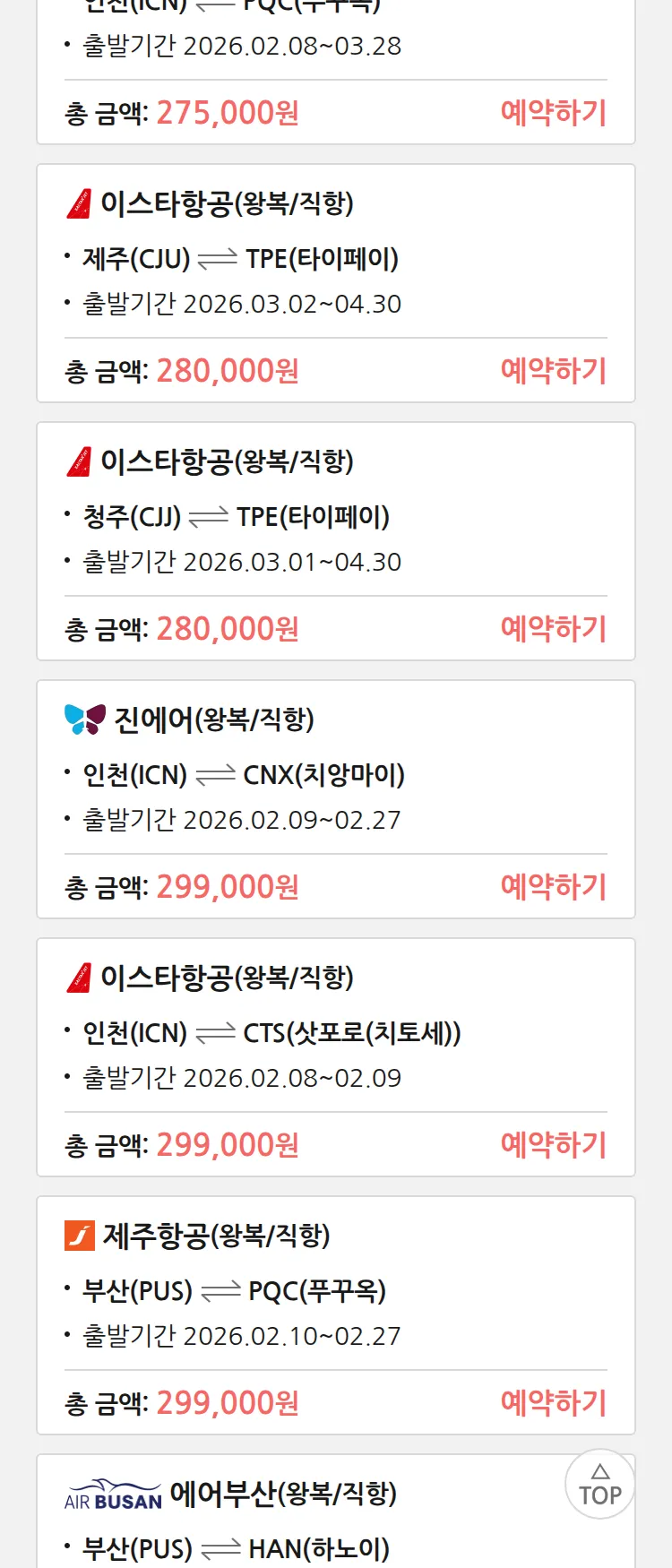Book the Jeju Air Busan to Phu Quoc flight
Viewport: 672px width, 1568px height.
pos(553,1403)
